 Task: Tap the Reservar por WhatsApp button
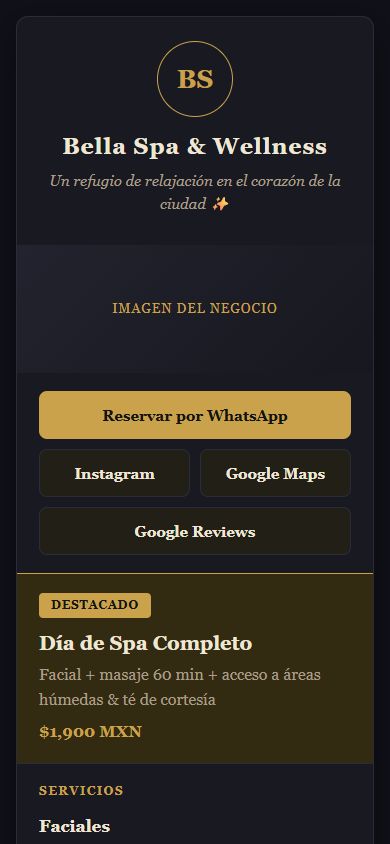coord(195,415)
